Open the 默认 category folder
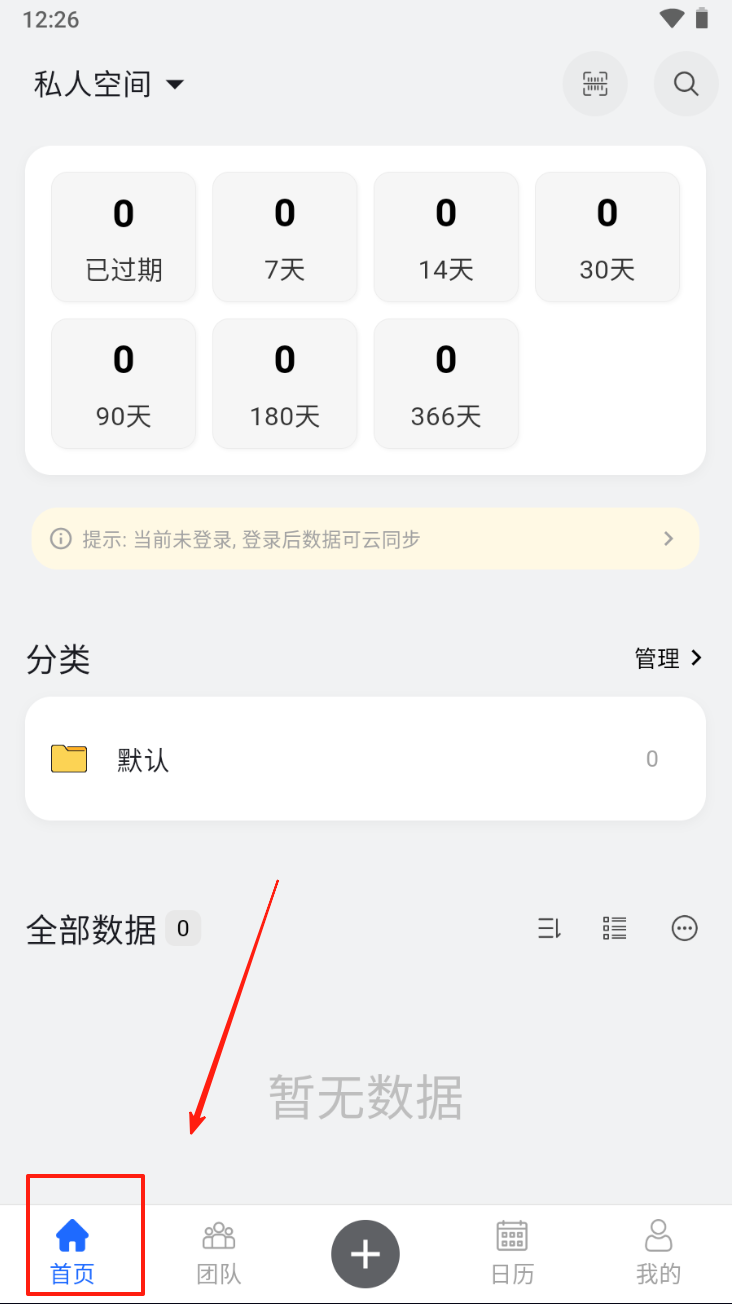Image resolution: width=732 pixels, height=1304 pixels. [x=365, y=759]
